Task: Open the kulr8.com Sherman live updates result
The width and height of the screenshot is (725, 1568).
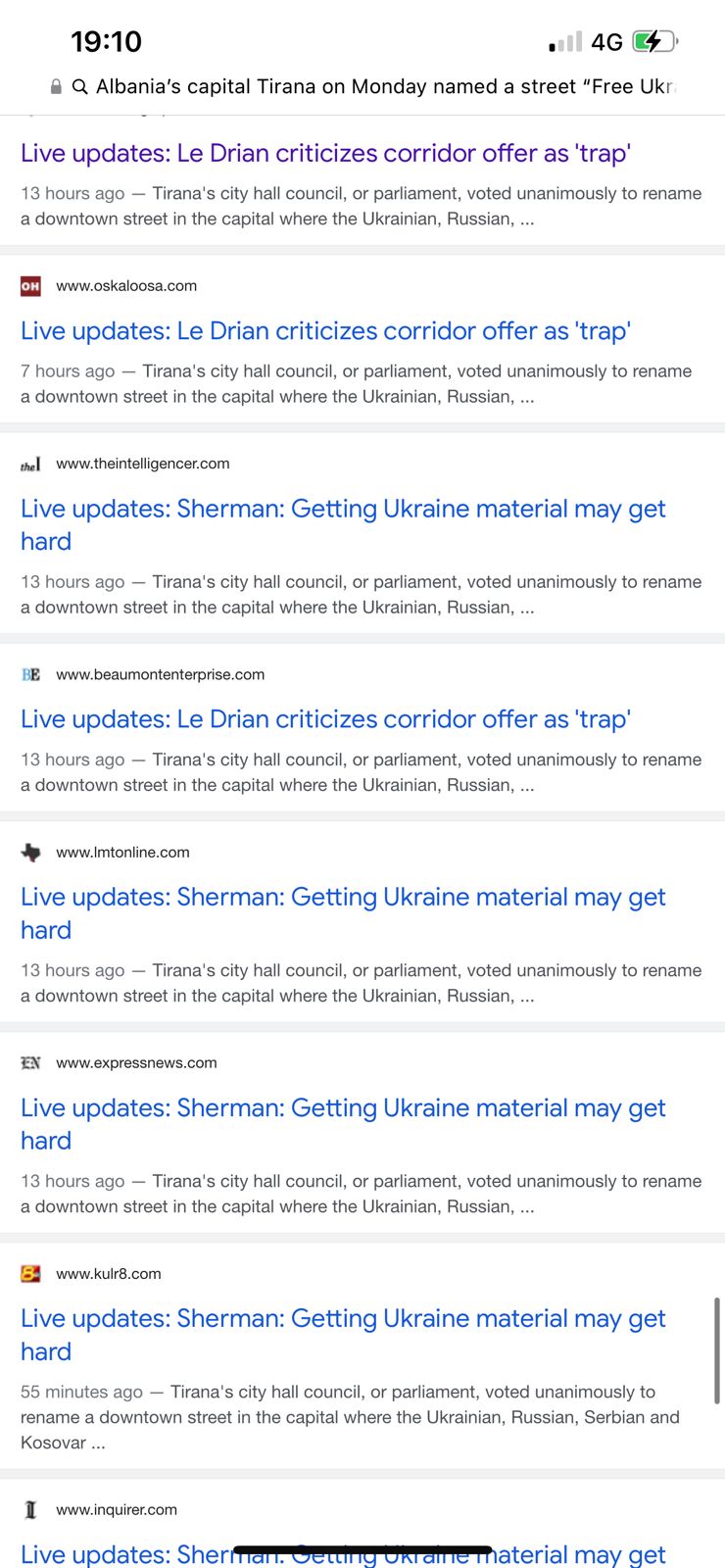Action: 343,1334
